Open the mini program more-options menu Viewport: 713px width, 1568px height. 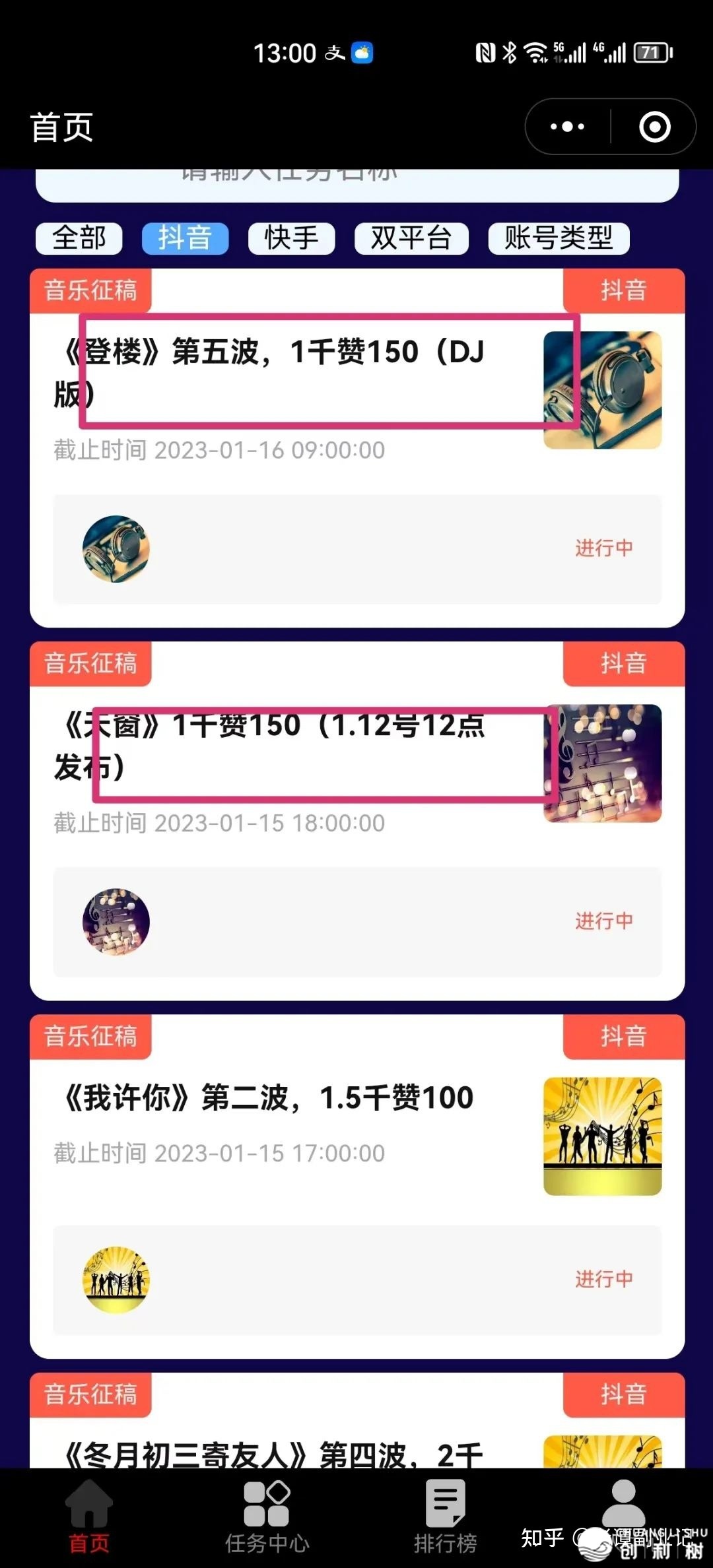568,127
